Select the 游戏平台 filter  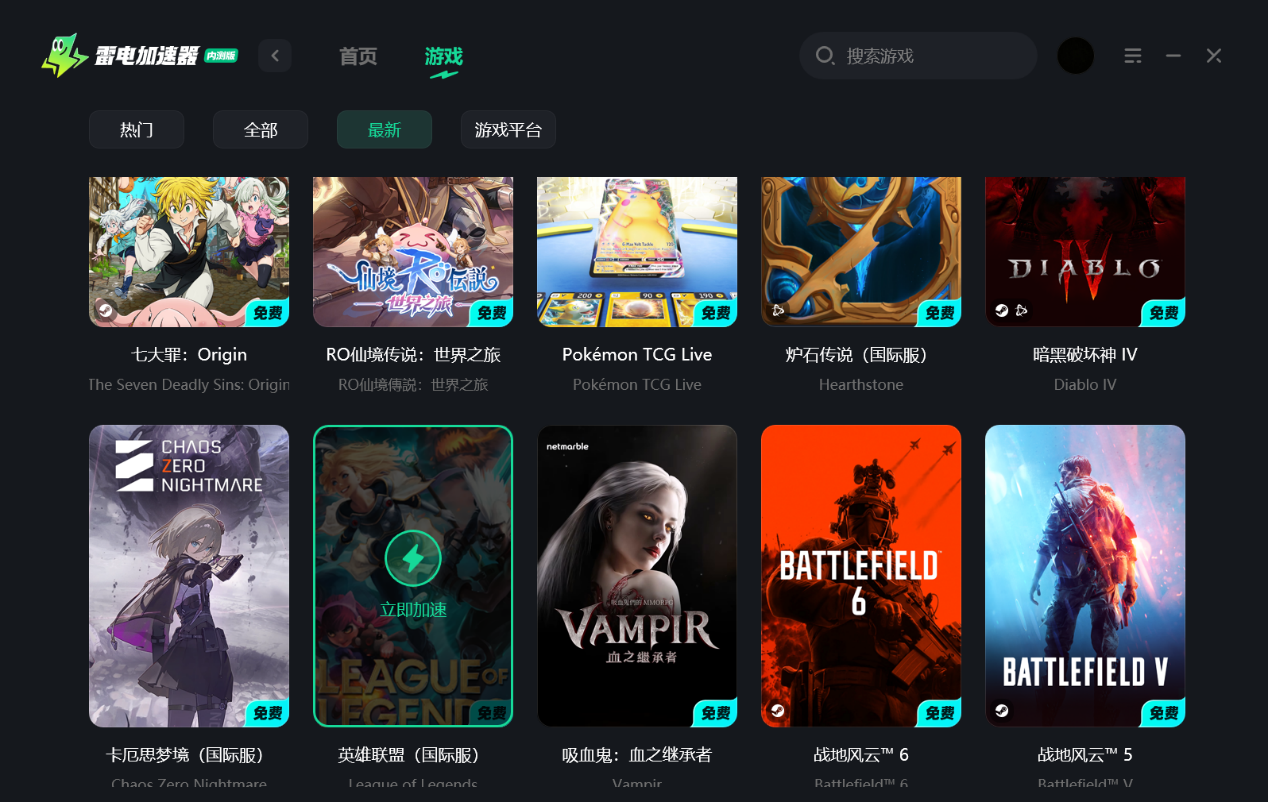[x=508, y=130]
